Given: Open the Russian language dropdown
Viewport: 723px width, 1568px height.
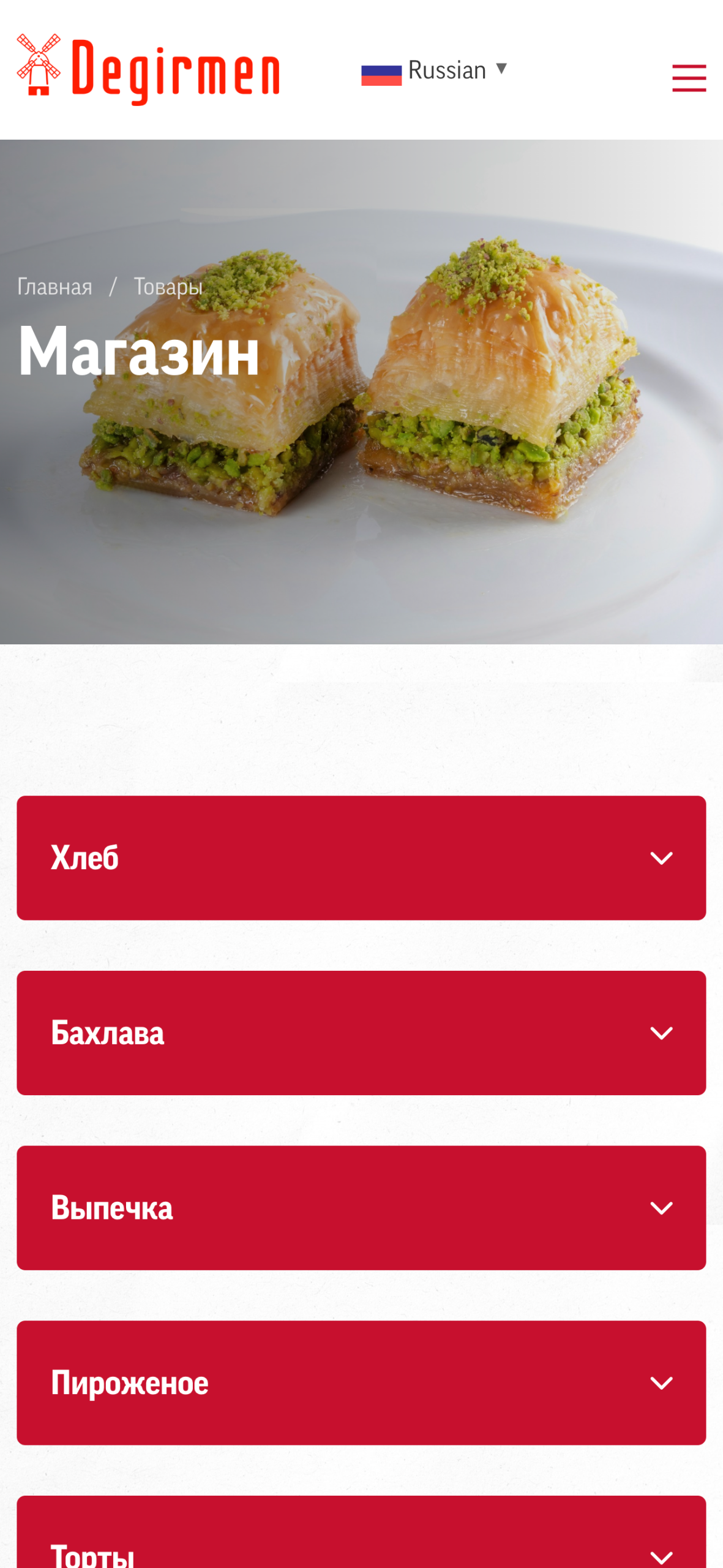Looking at the screenshot, I should point(434,70).
